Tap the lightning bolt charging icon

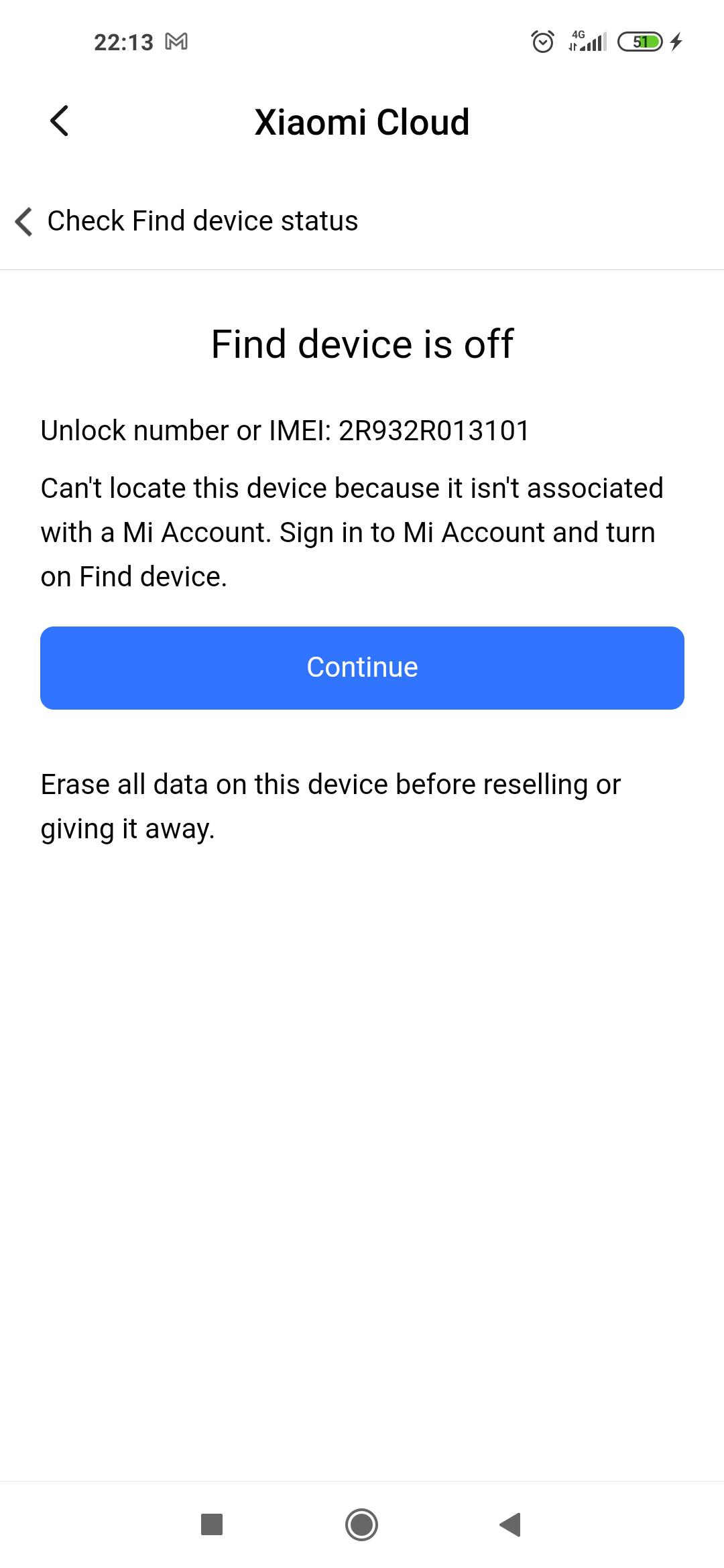(x=677, y=42)
